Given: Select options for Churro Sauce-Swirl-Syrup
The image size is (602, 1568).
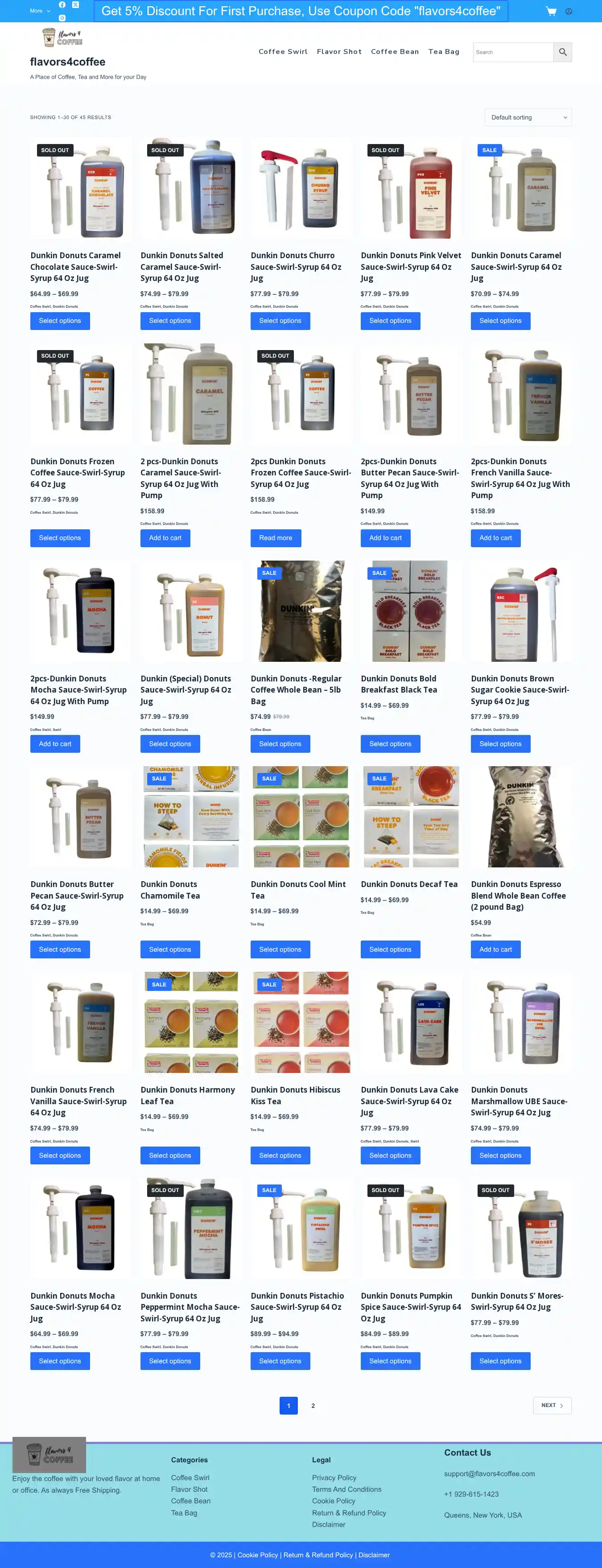Looking at the screenshot, I should 280,321.
